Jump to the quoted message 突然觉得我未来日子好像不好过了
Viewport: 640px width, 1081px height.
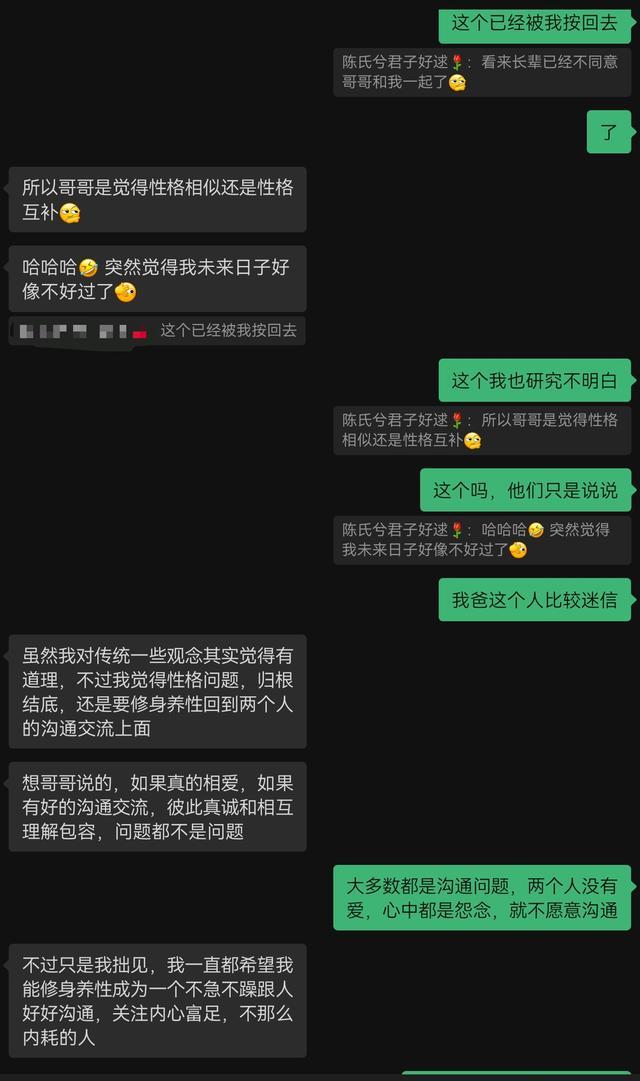coord(482,540)
